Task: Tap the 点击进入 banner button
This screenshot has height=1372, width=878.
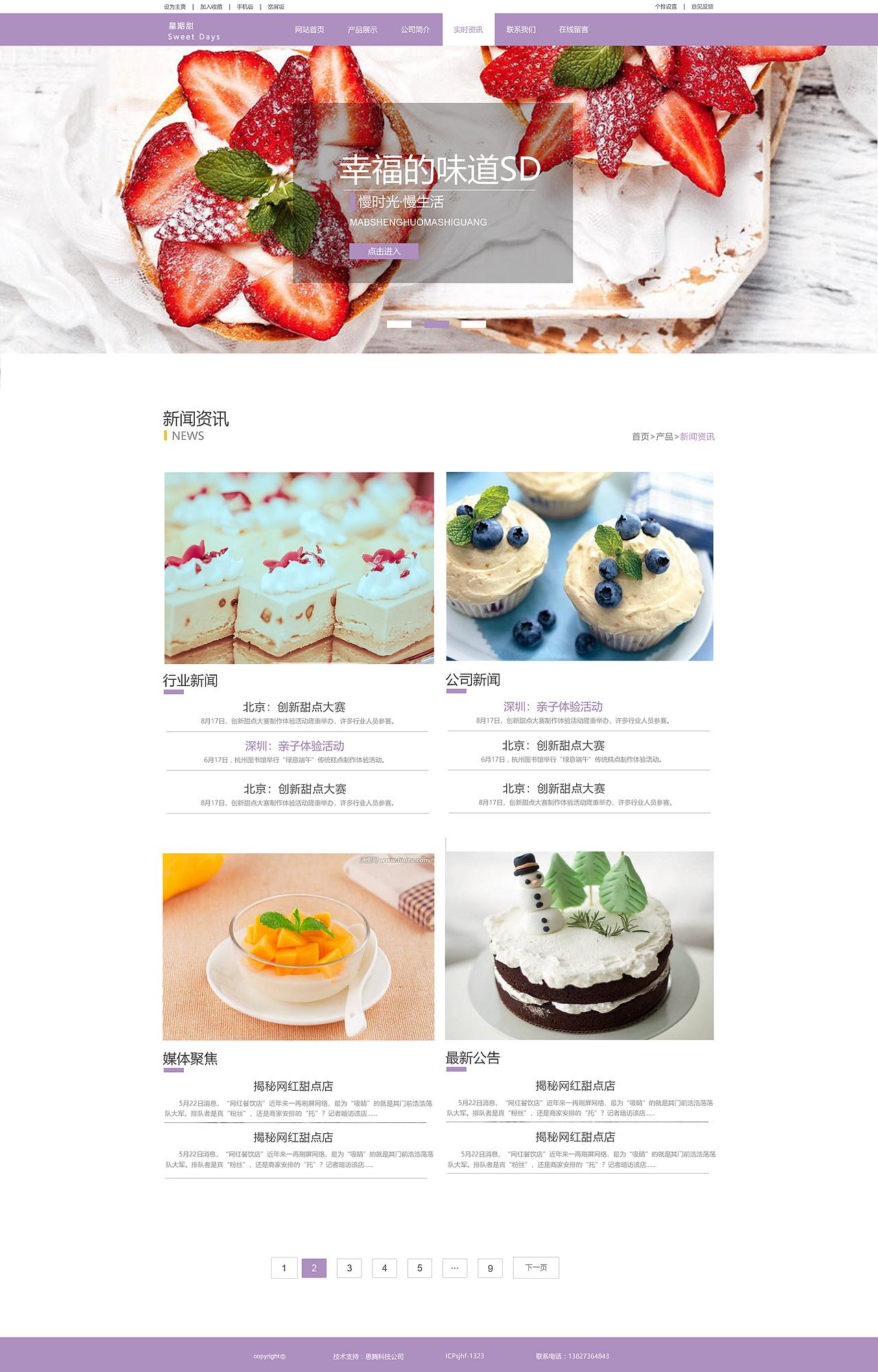Action: pos(383,251)
